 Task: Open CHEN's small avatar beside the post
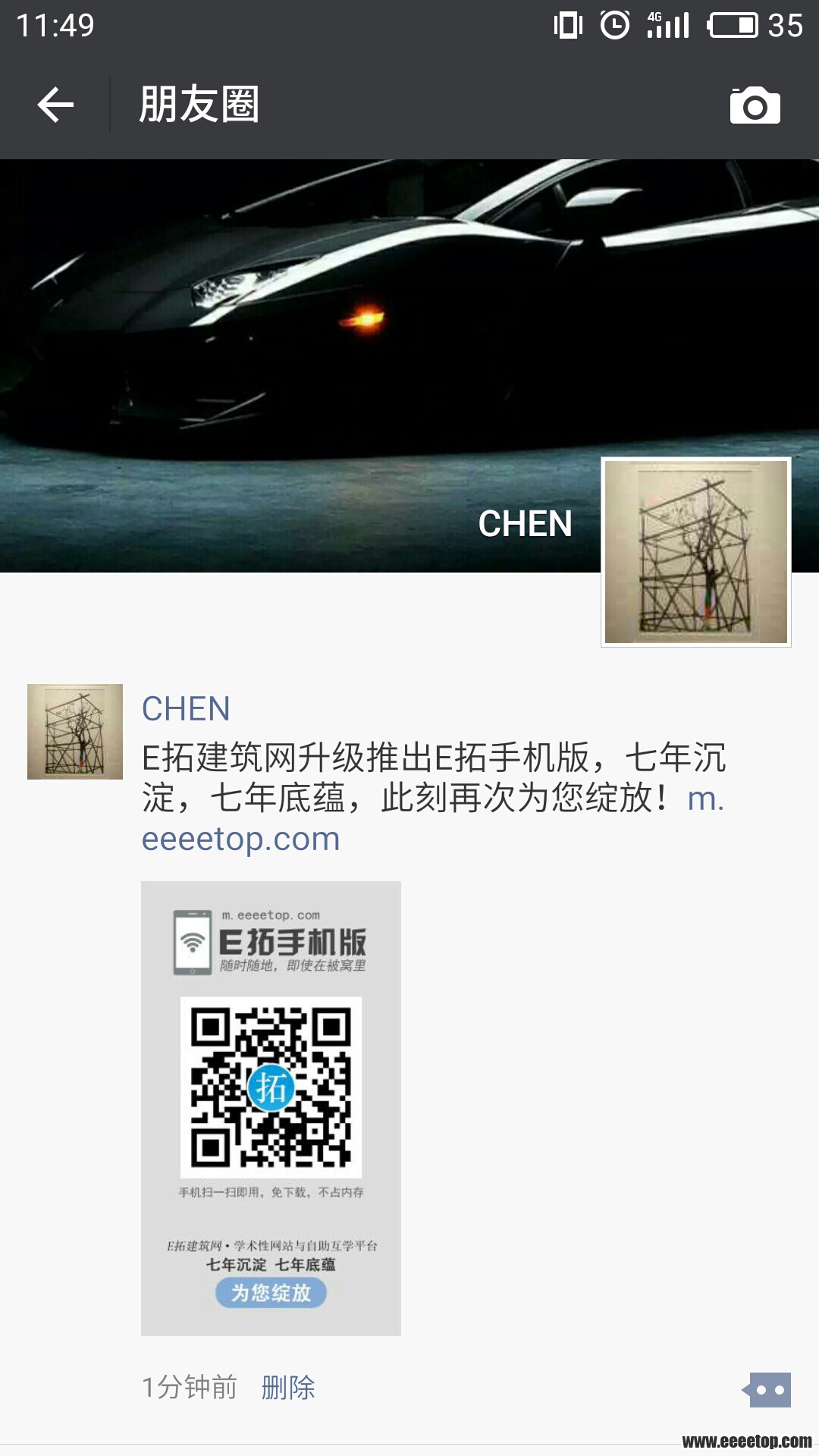click(75, 732)
